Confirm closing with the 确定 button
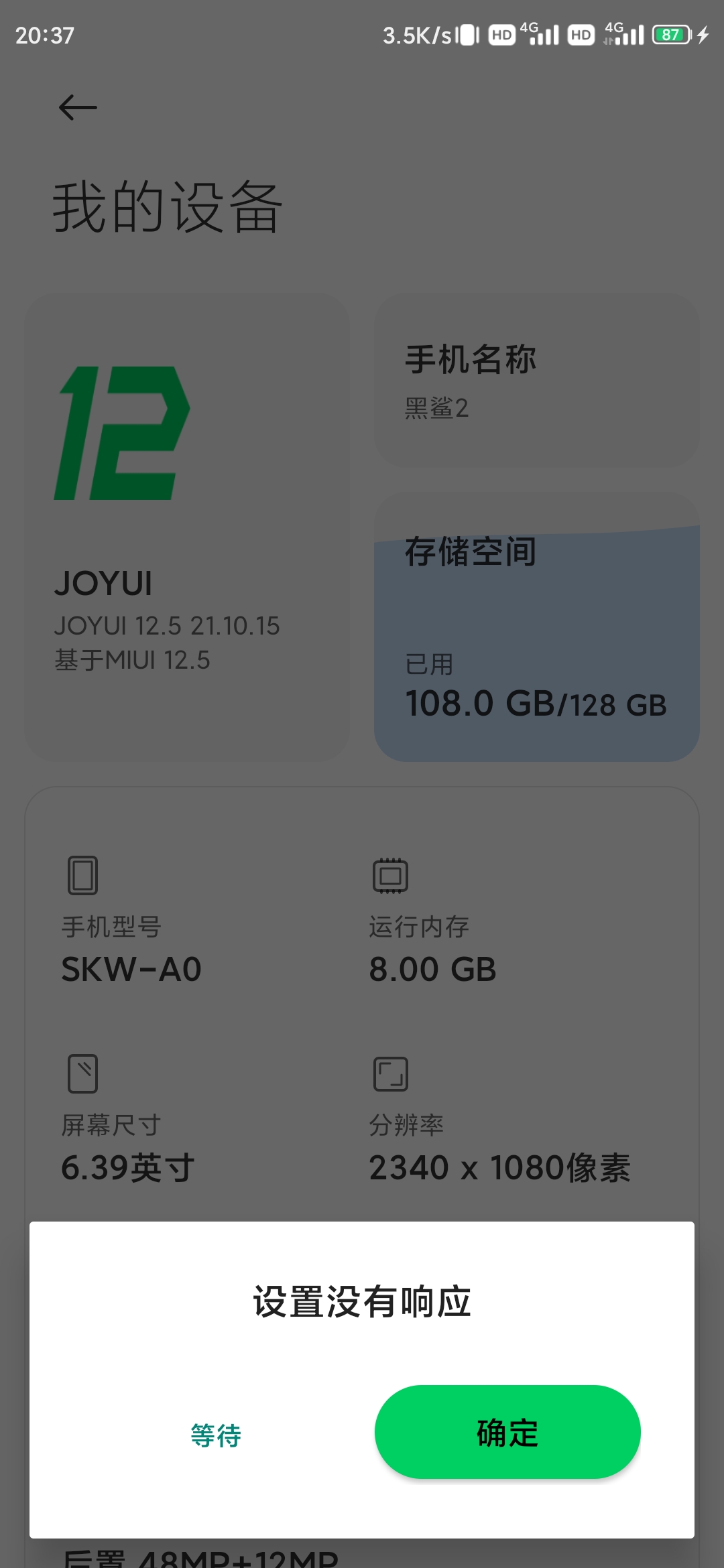Viewport: 724px width, 1568px height. 507,1432
